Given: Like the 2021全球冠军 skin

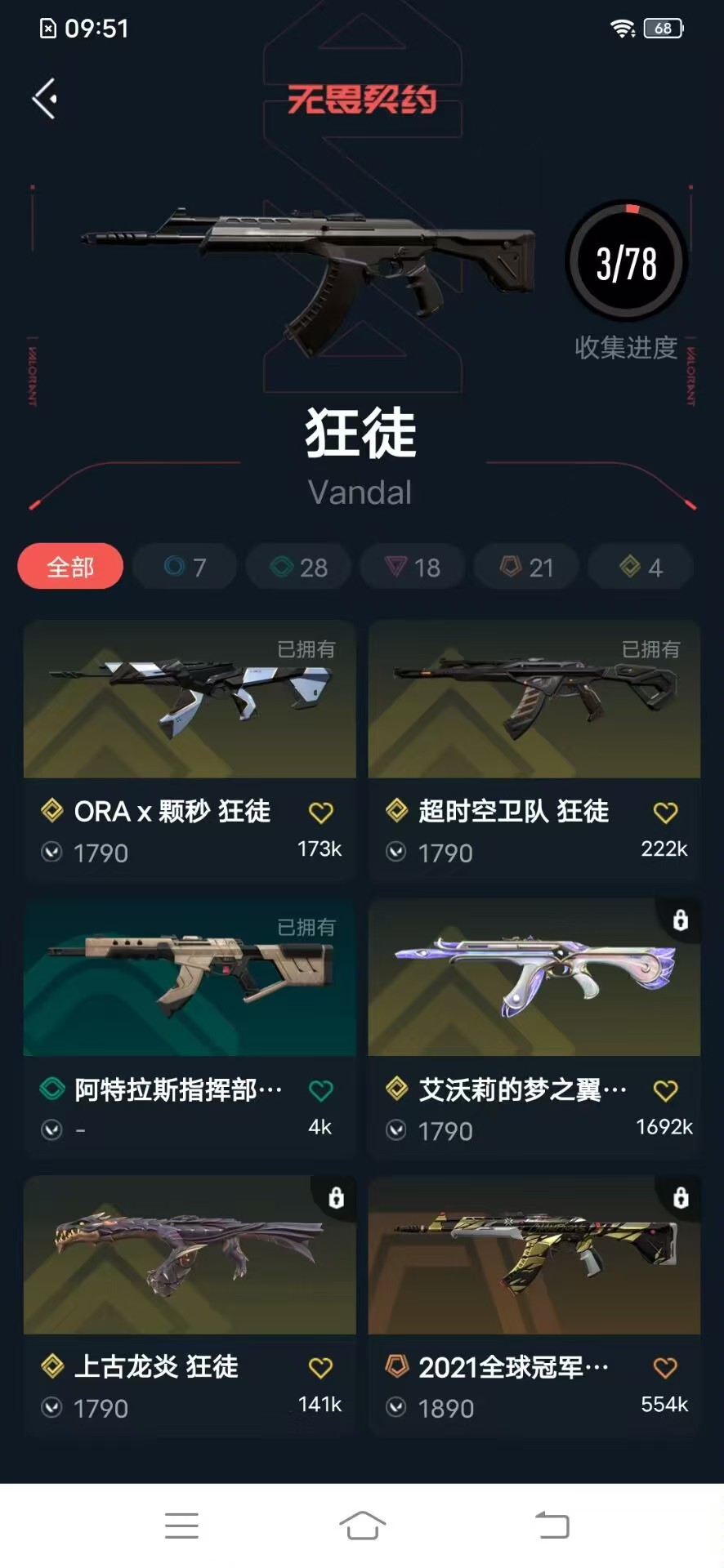Looking at the screenshot, I should 666,1368.
